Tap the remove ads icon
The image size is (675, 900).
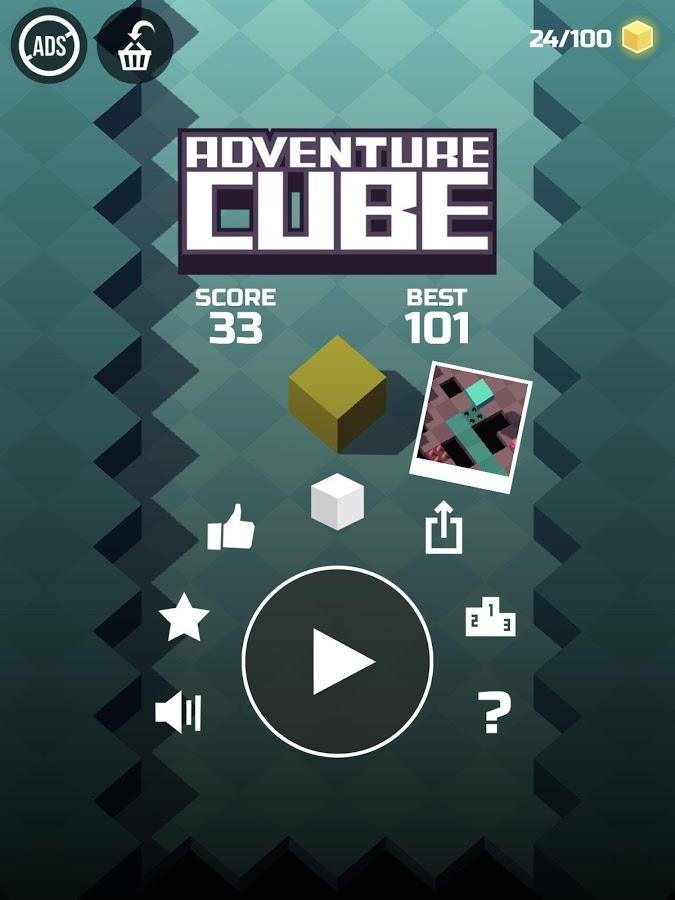(x=48, y=45)
